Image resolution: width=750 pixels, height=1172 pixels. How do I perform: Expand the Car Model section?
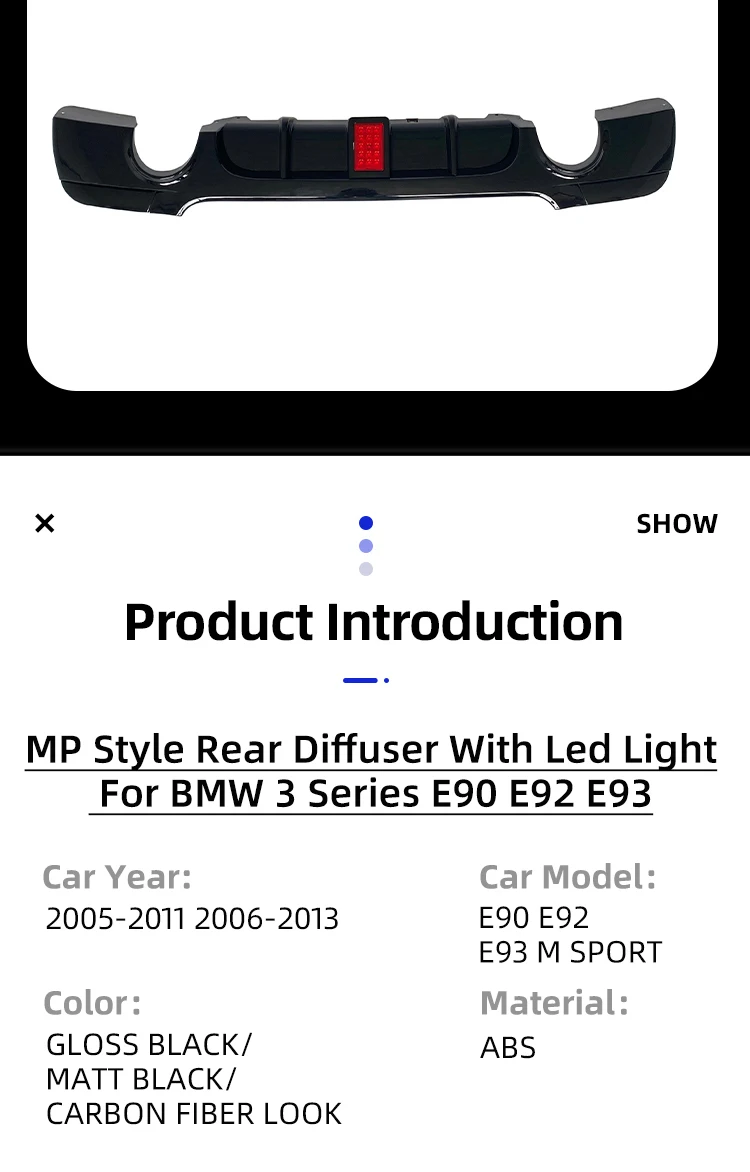(570, 878)
